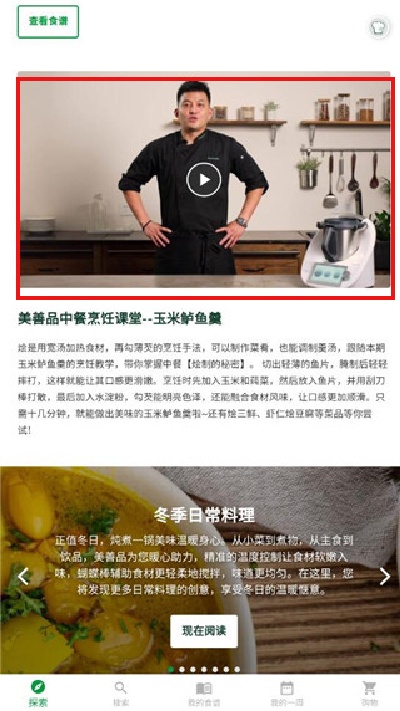Tap 现在阅读 on the winter recipes banner
Viewport: 400px width, 711px height.
click(x=204, y=630)
